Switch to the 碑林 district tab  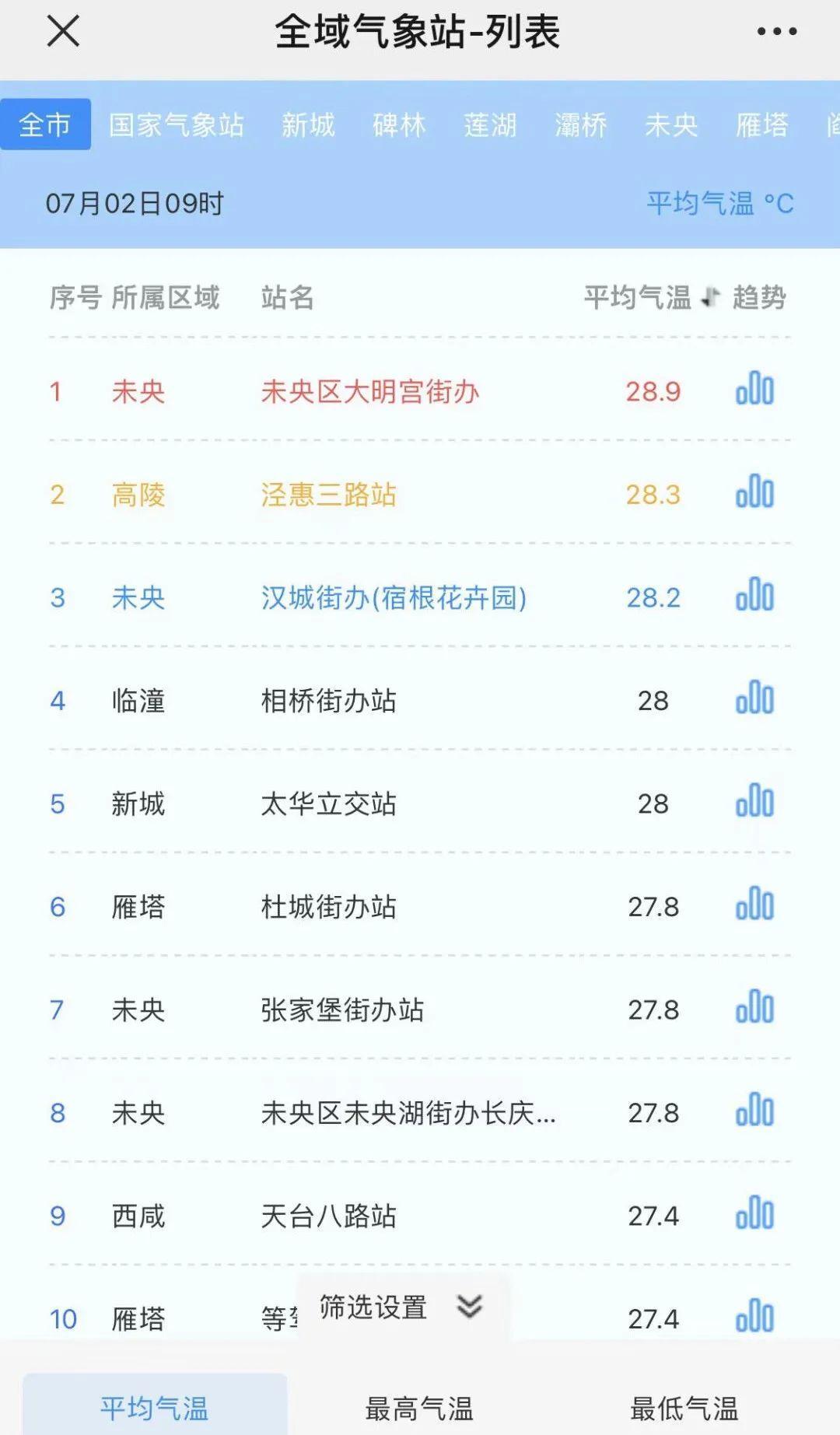coord(399,124)
